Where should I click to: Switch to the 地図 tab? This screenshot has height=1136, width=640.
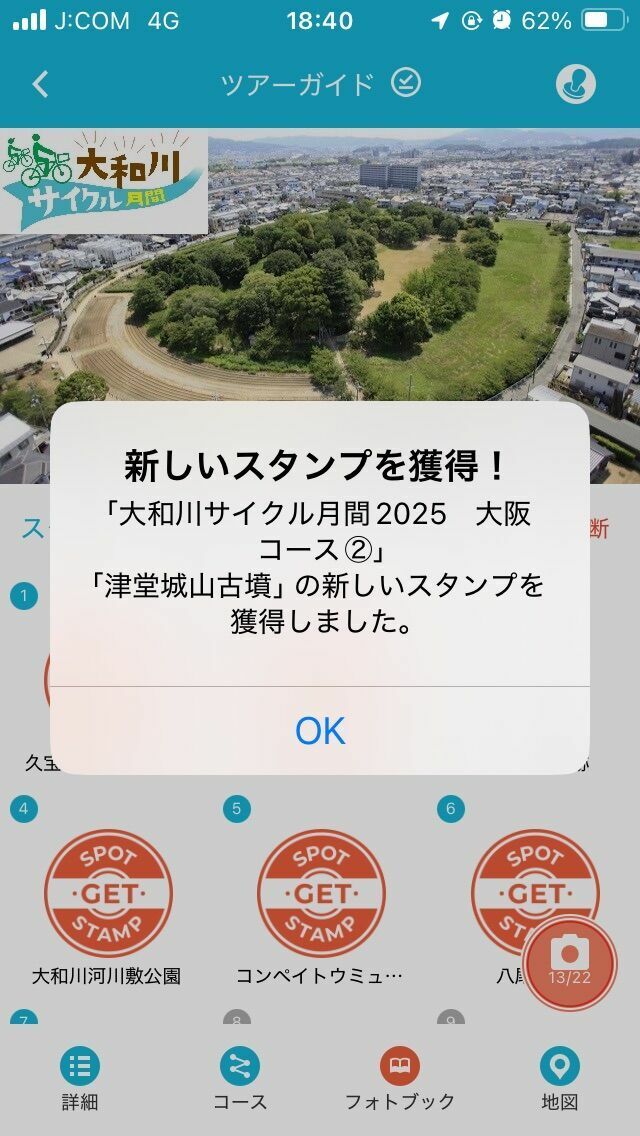click(x=559, y=1079)
